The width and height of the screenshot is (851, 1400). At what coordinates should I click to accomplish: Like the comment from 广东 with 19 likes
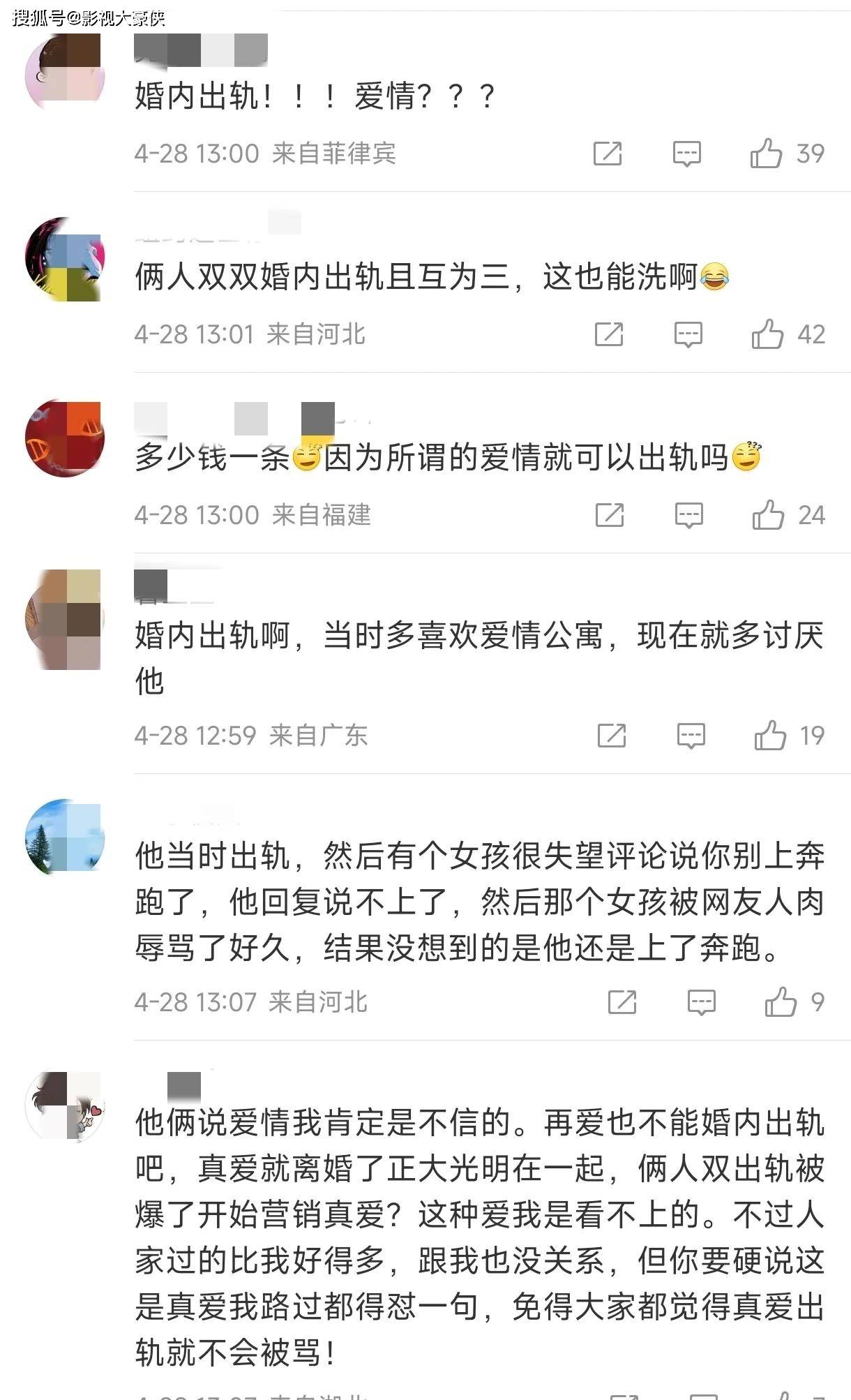[770, 736]
